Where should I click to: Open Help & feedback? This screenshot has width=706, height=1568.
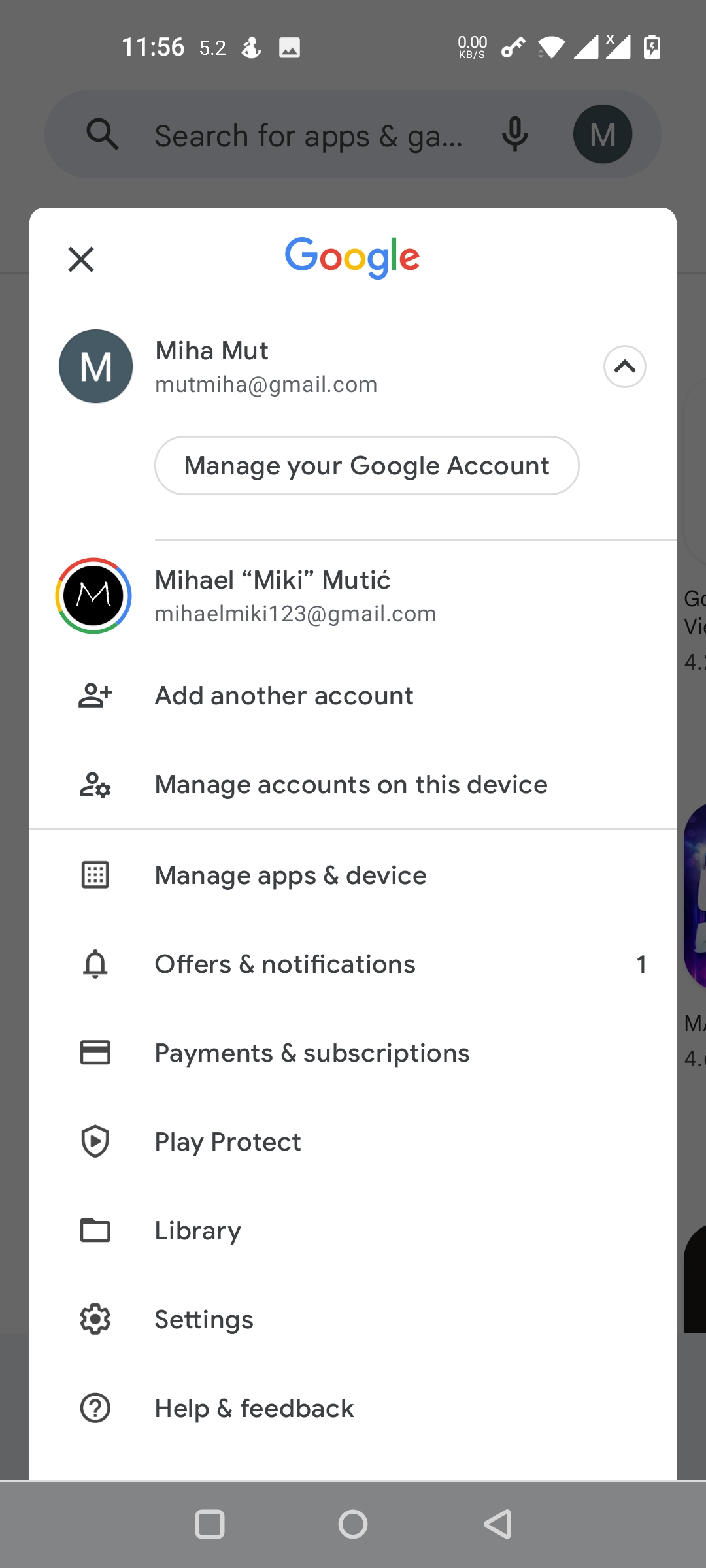point(353,1409)
